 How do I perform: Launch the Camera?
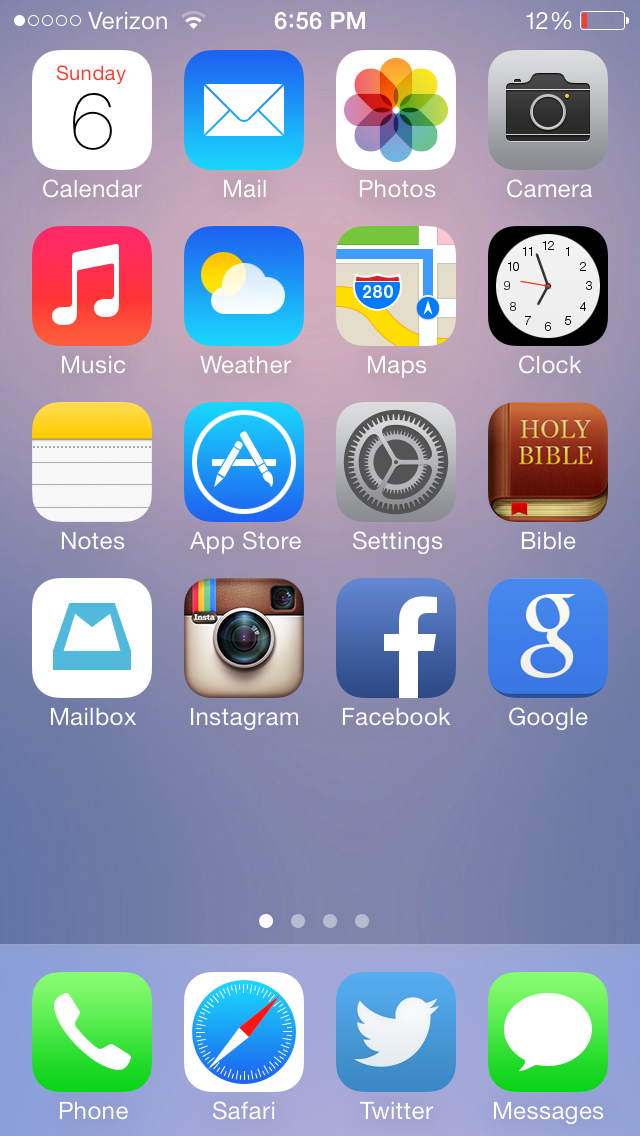pyautogui.click(x=548, y=110)
